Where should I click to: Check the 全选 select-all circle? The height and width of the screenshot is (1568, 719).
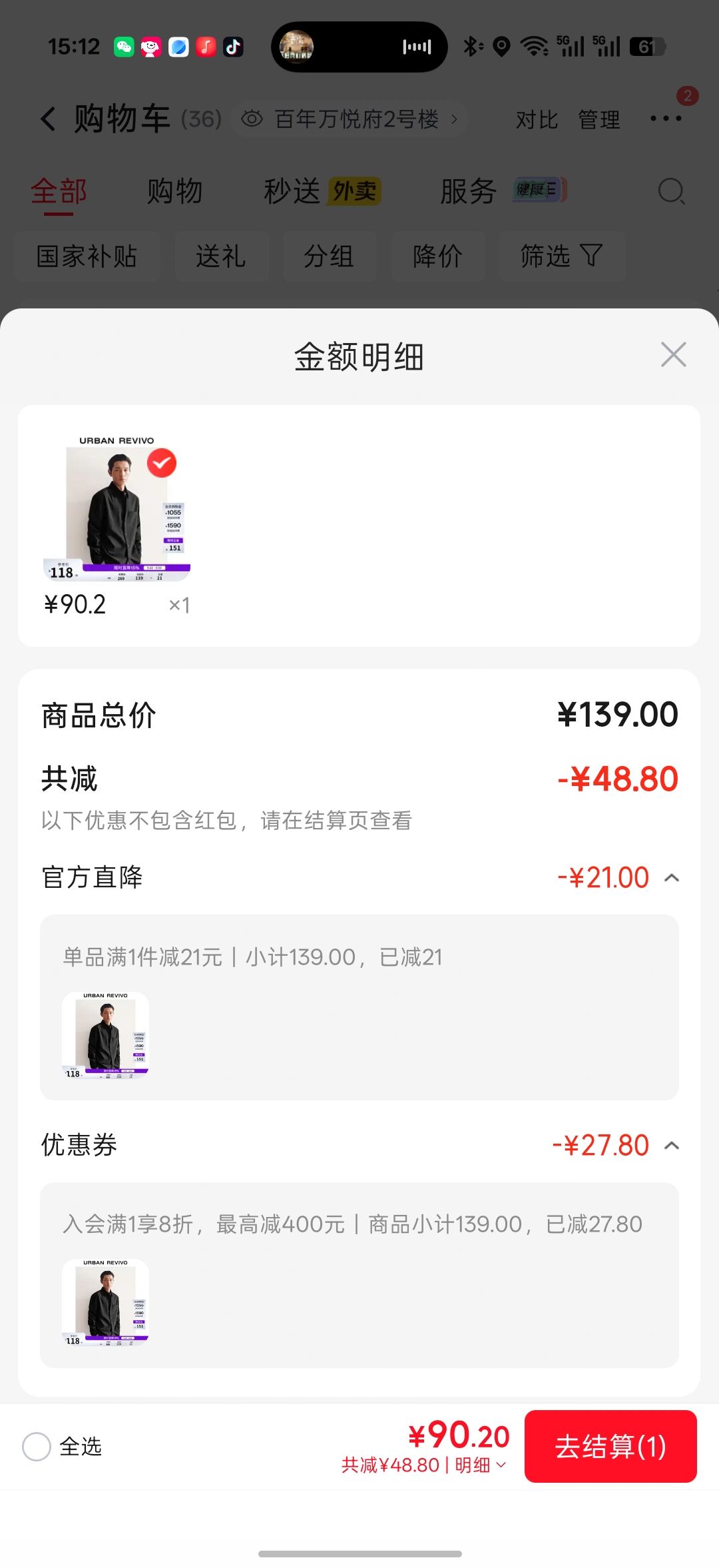coord(37,1447)
